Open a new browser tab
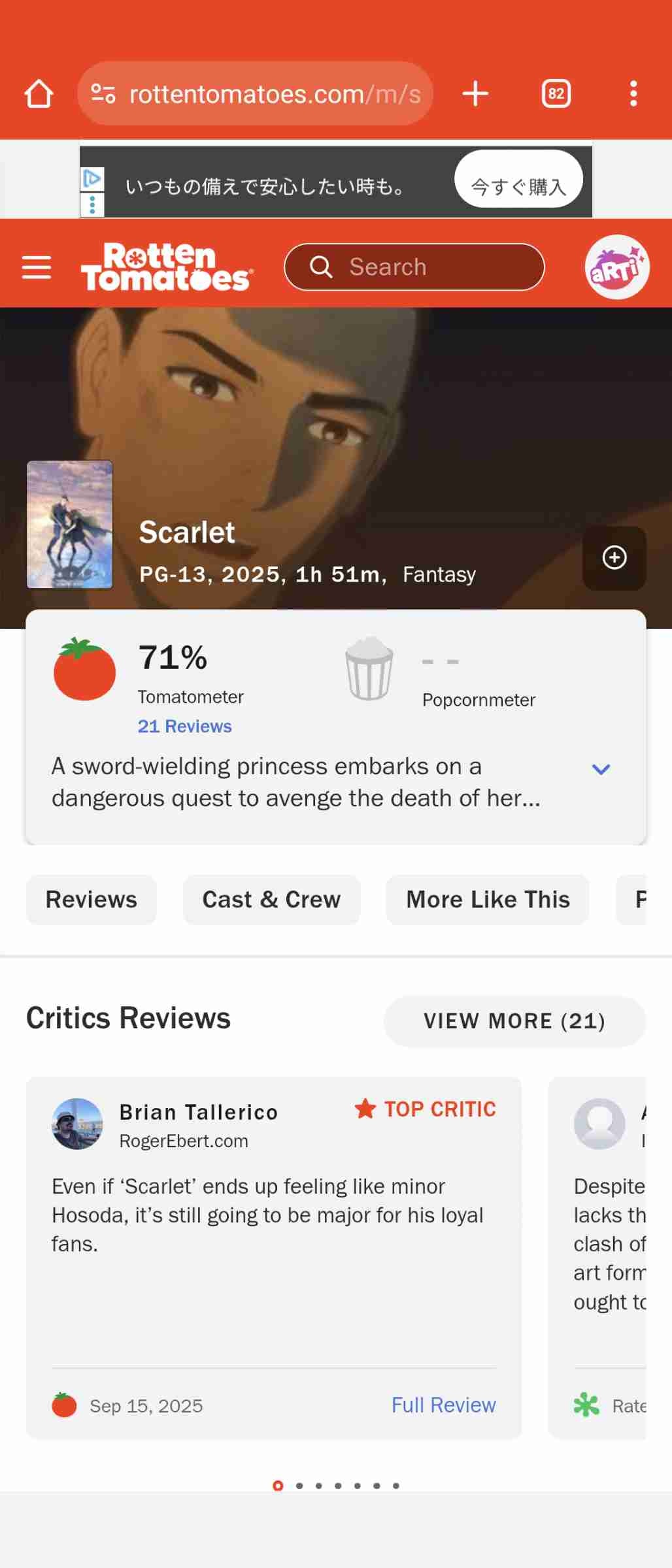Screen dimensions: 672x1568 [475, 93]
